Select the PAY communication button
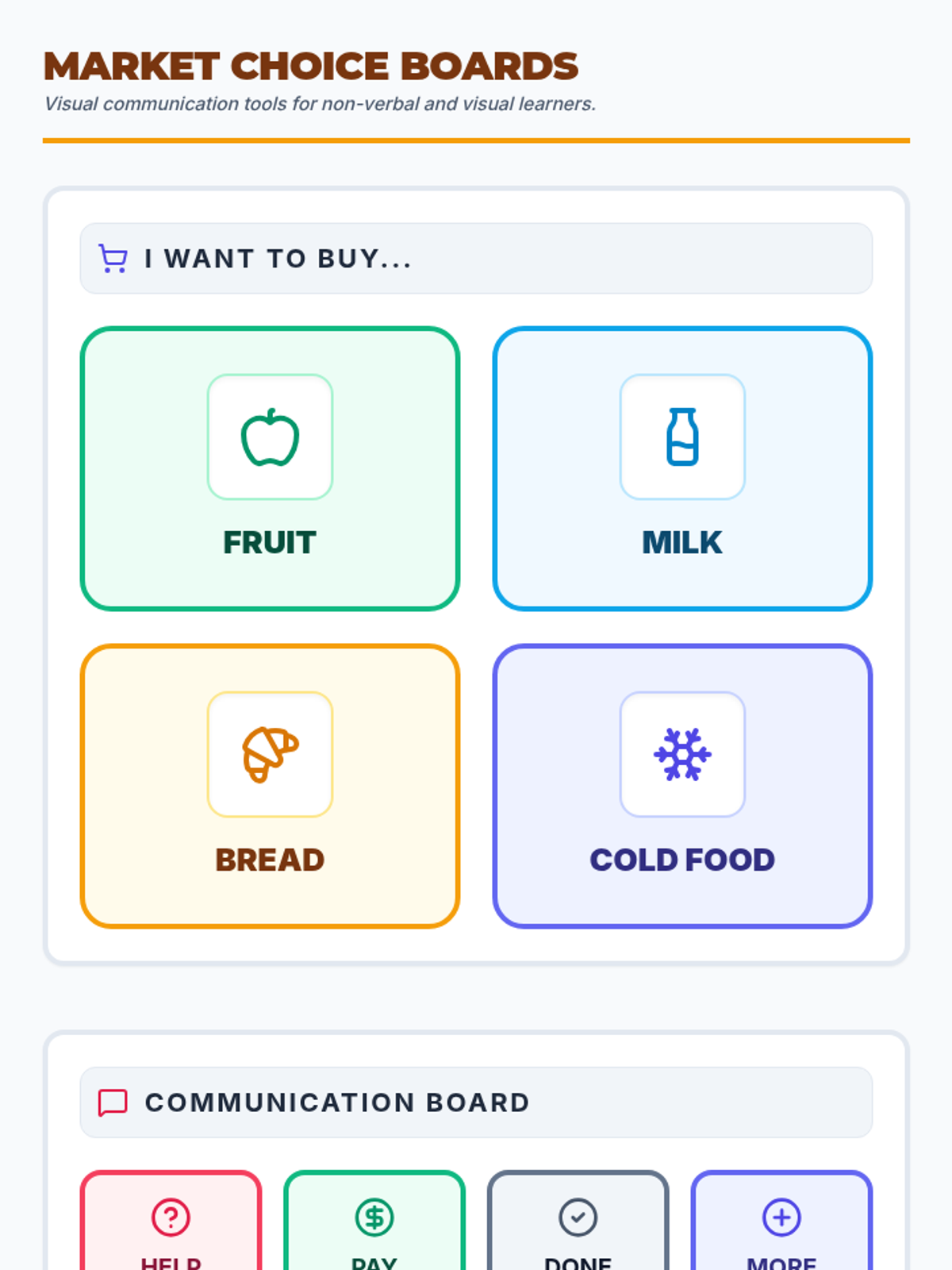 (x=374, y=1226)
